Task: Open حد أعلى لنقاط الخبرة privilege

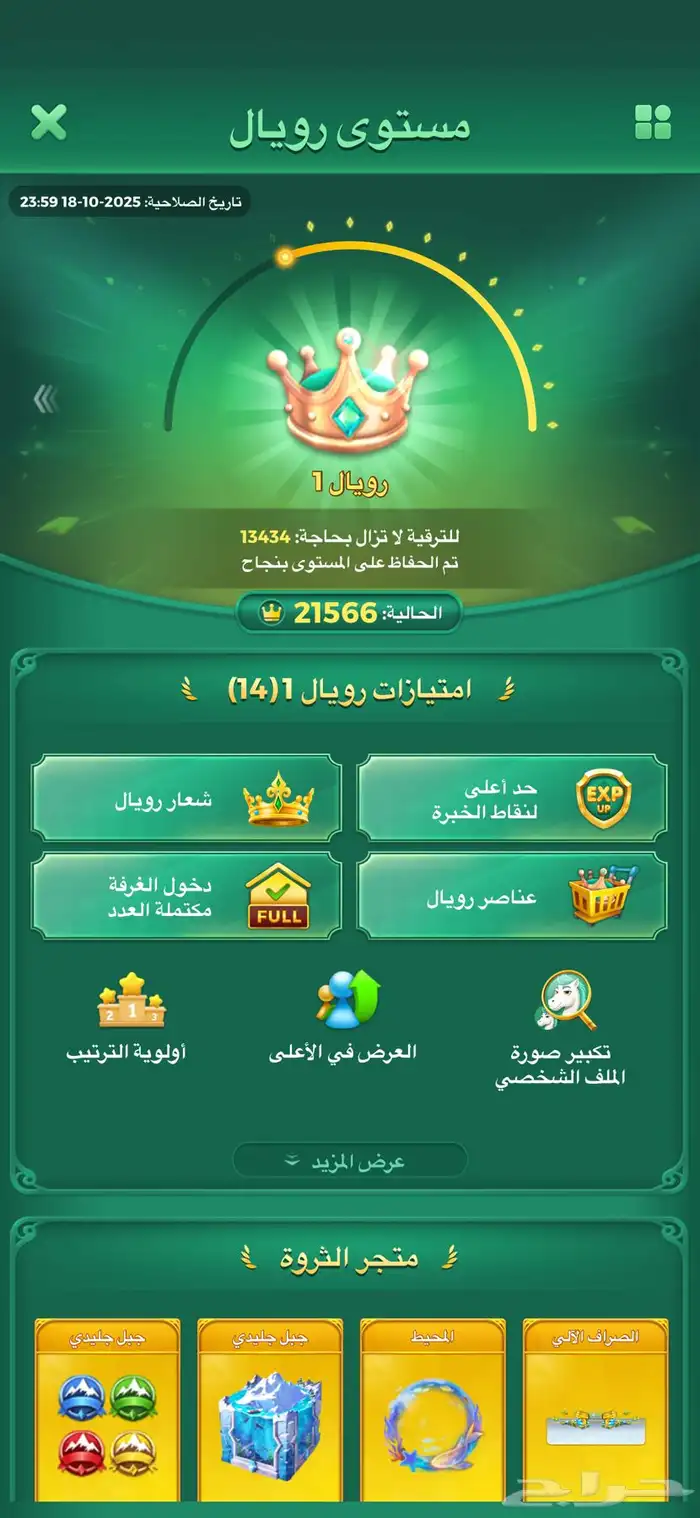Action: (x=512, y=798)
